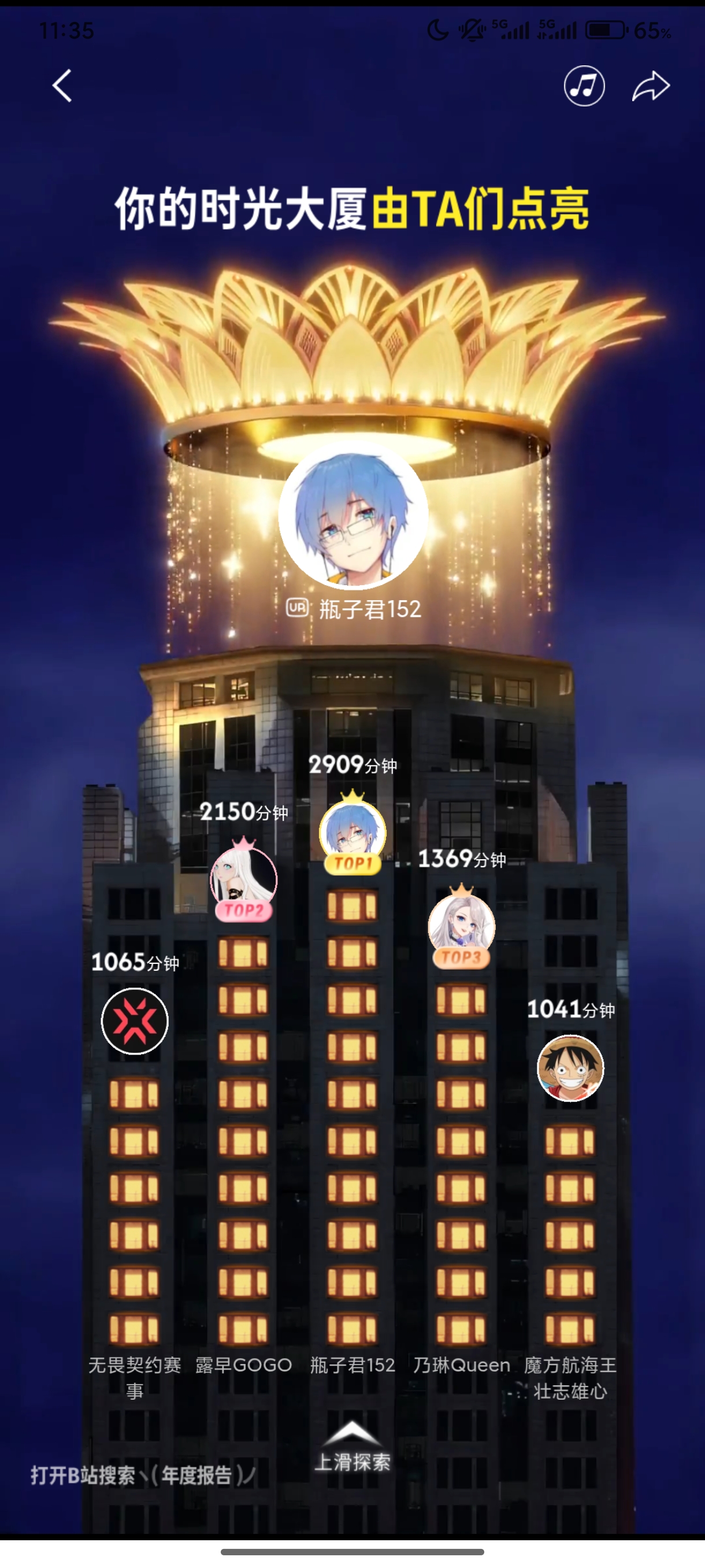Open the TOP3 乃琳Queen avatar
The height and width of the screenshot is (1568, 705).
click(461, 926)
